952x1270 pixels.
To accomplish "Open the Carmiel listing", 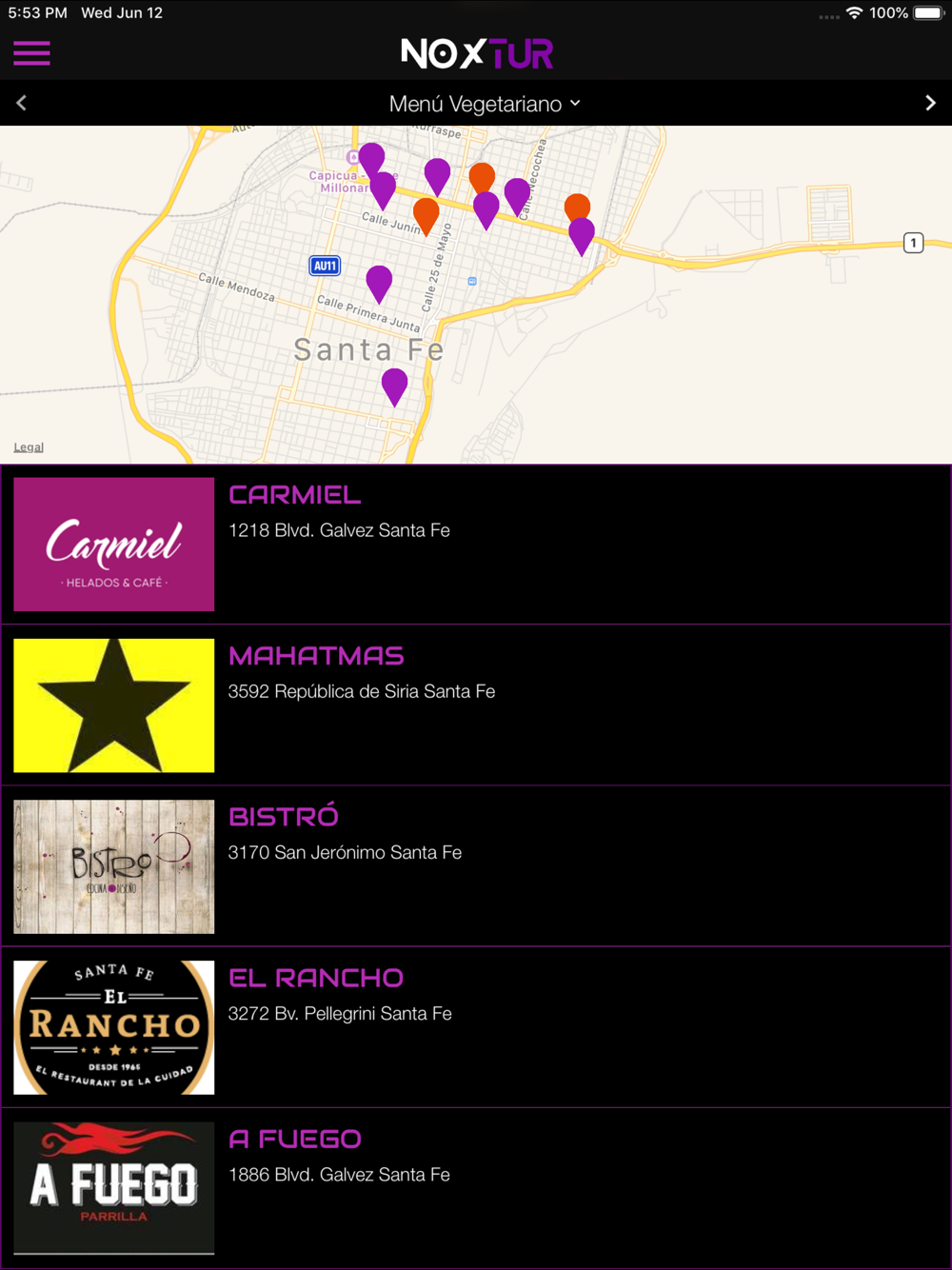I will [x=476, y=545].
